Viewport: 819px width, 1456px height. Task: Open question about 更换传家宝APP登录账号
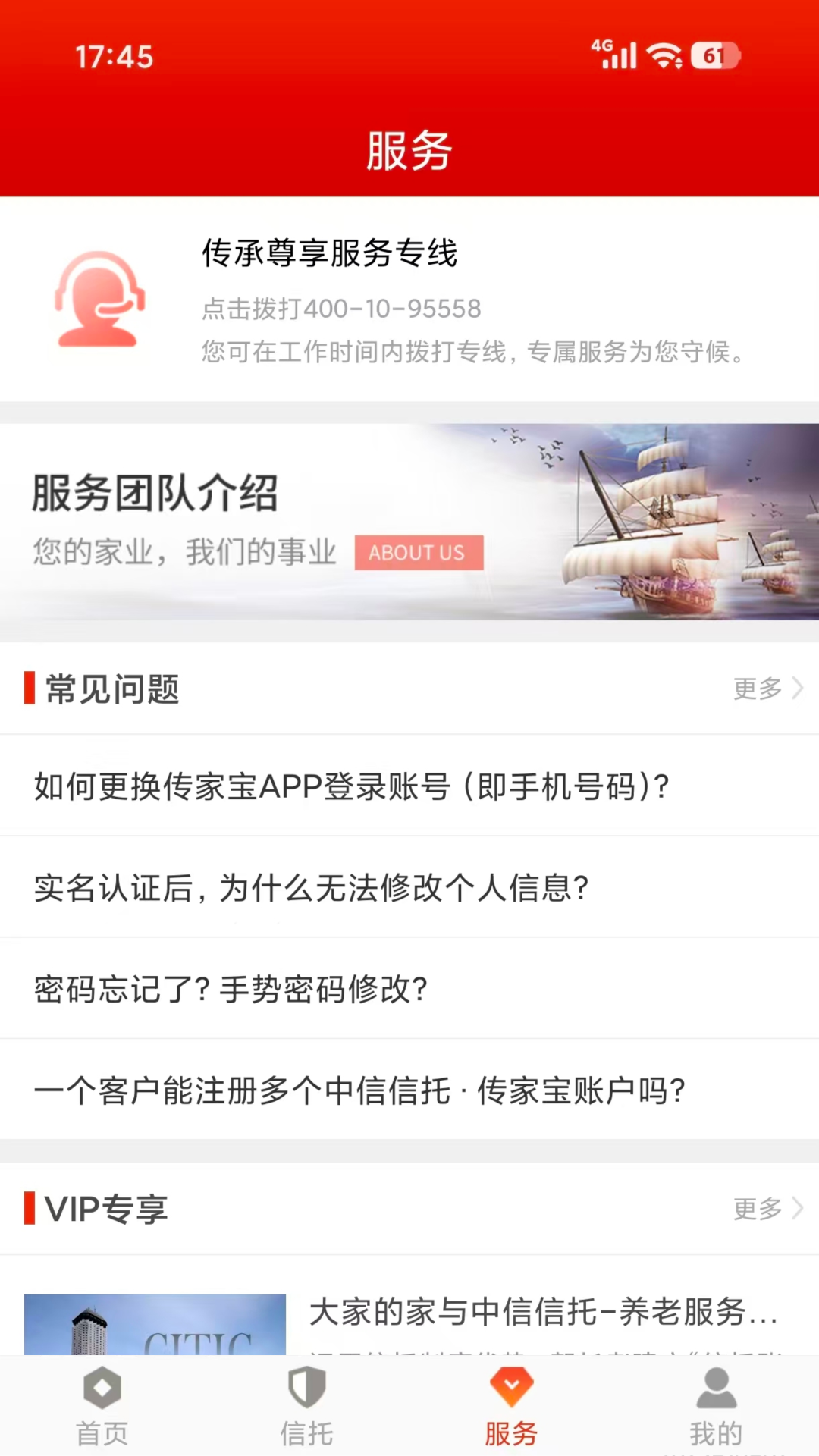(x=409, y=786)
